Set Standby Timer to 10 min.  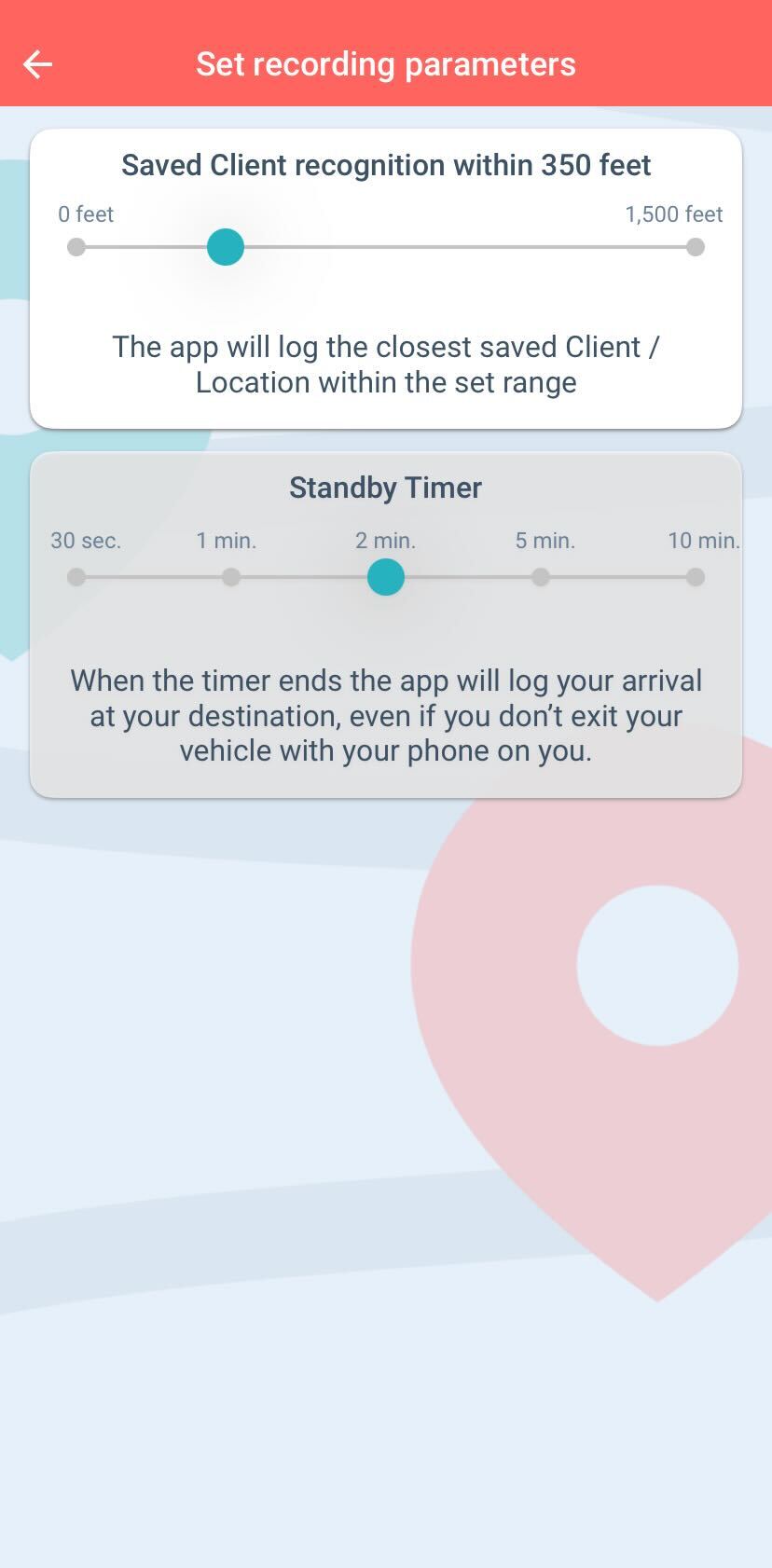pos(695,577)
